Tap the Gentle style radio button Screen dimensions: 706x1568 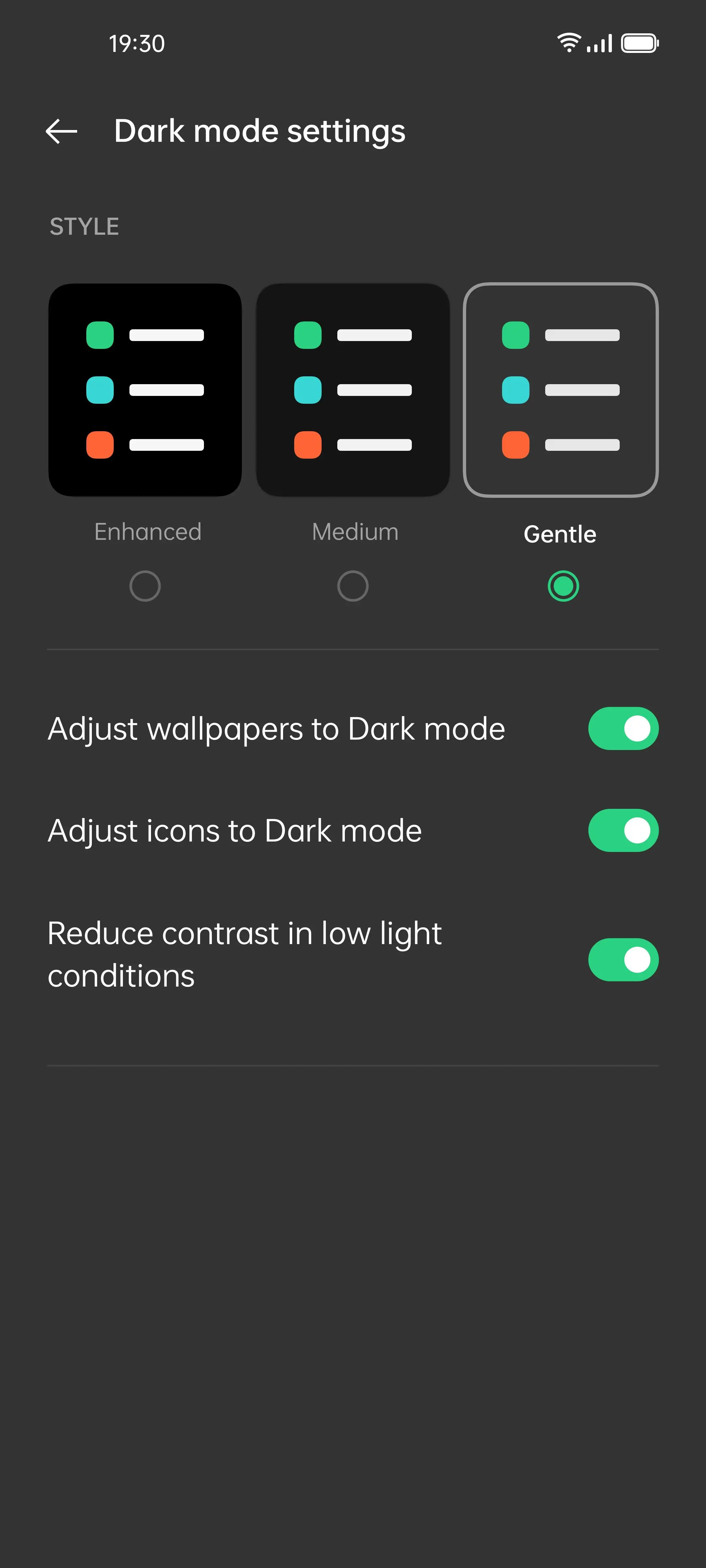[563, 586]
